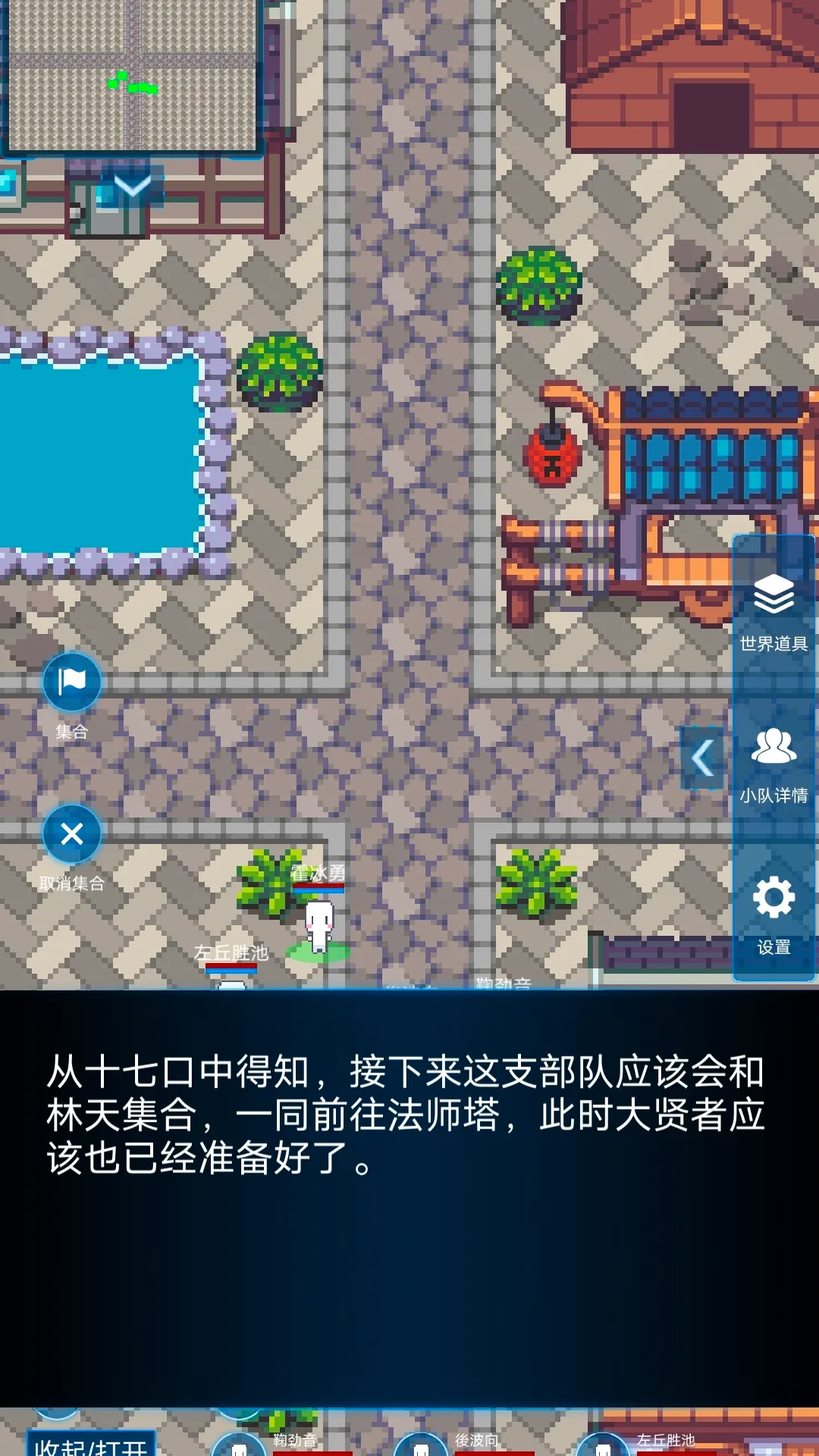This screenshot has width=819, height=1456.
Task: Open 小队详情 squad details
Action: coord(773,762)
